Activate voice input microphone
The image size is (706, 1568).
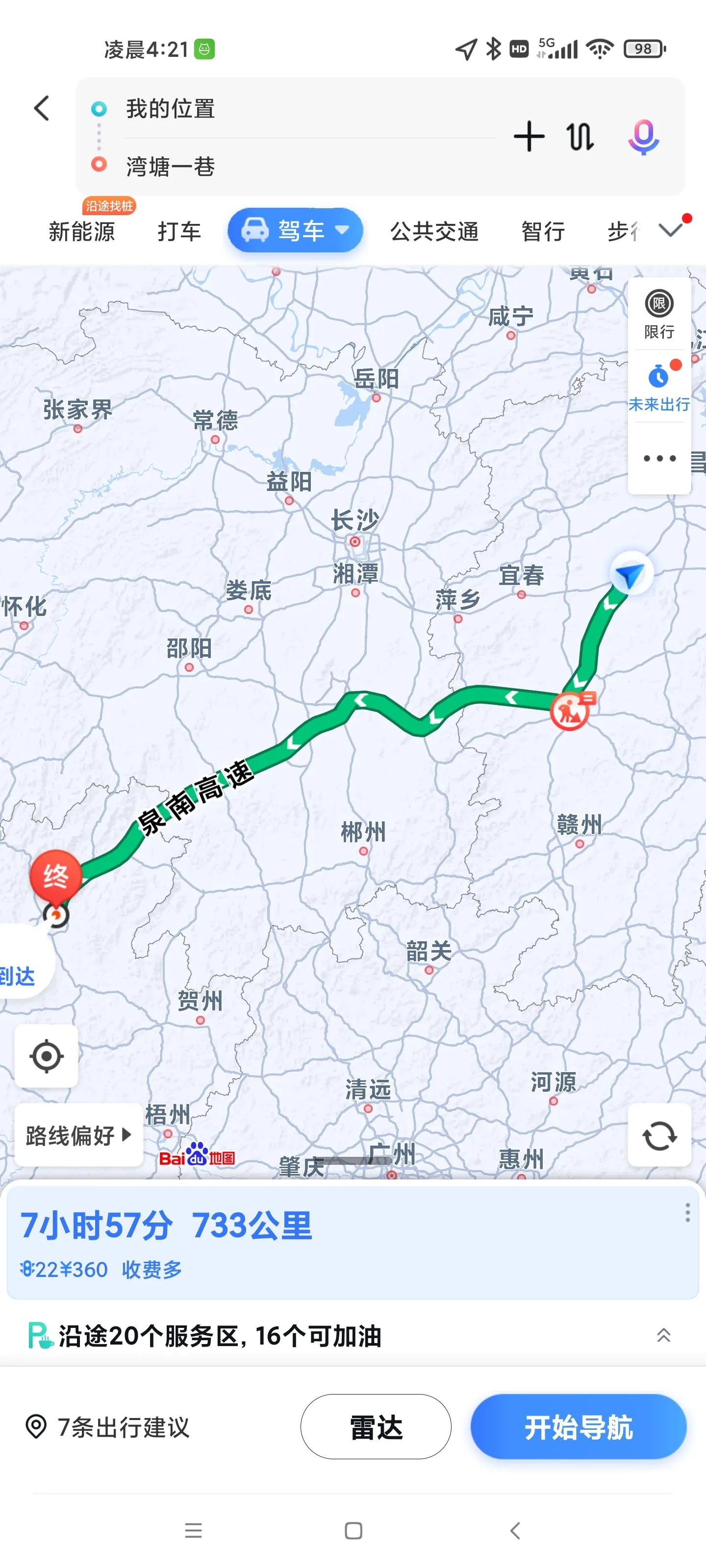pos(643,136)
